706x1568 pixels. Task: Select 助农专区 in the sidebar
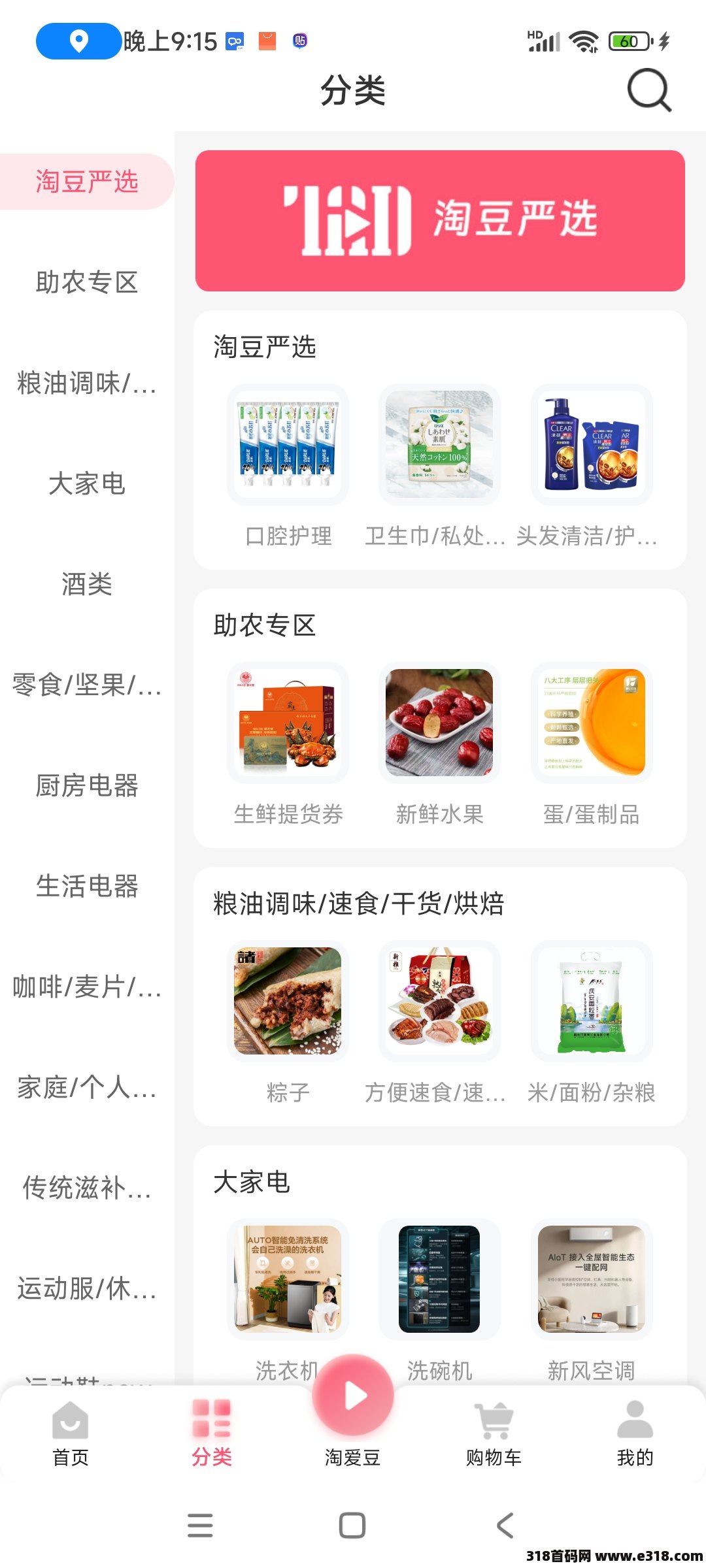(x=87, y=282)
